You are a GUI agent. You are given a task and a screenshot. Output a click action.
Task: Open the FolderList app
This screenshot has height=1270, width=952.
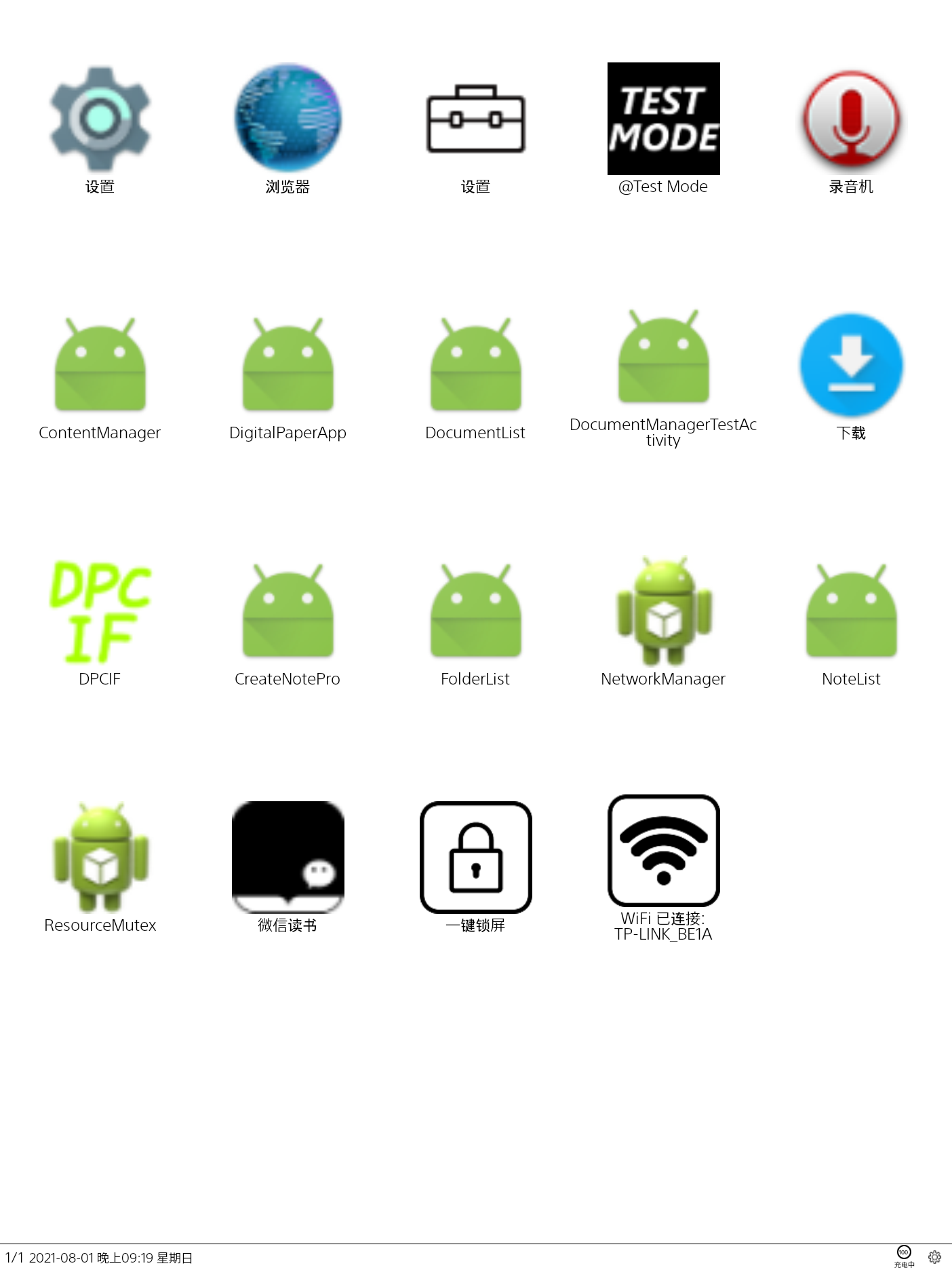pyautogui.click(x=475, y=611)
